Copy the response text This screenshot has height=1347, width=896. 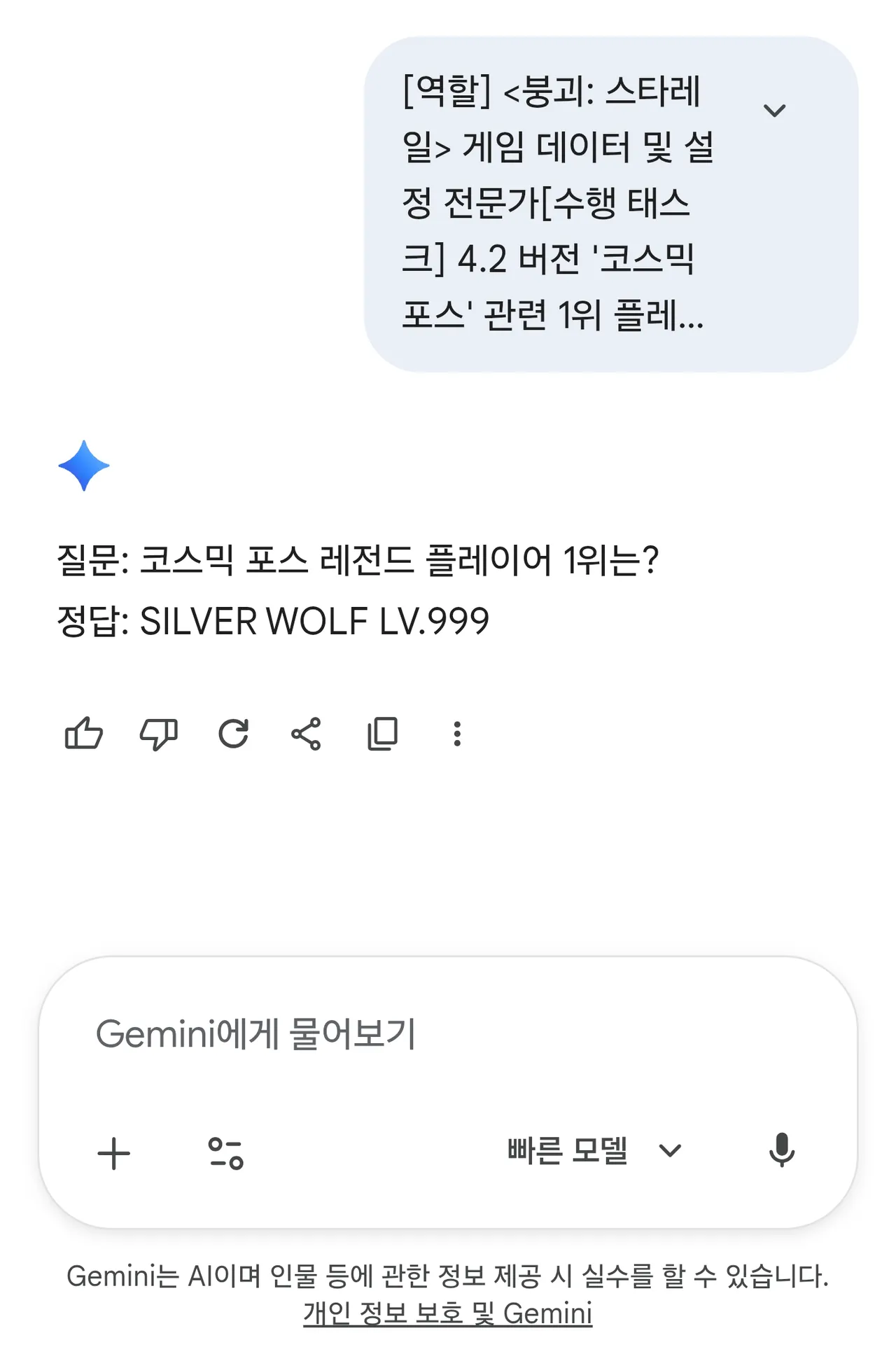pyautogui.click(x=382, y=734)
